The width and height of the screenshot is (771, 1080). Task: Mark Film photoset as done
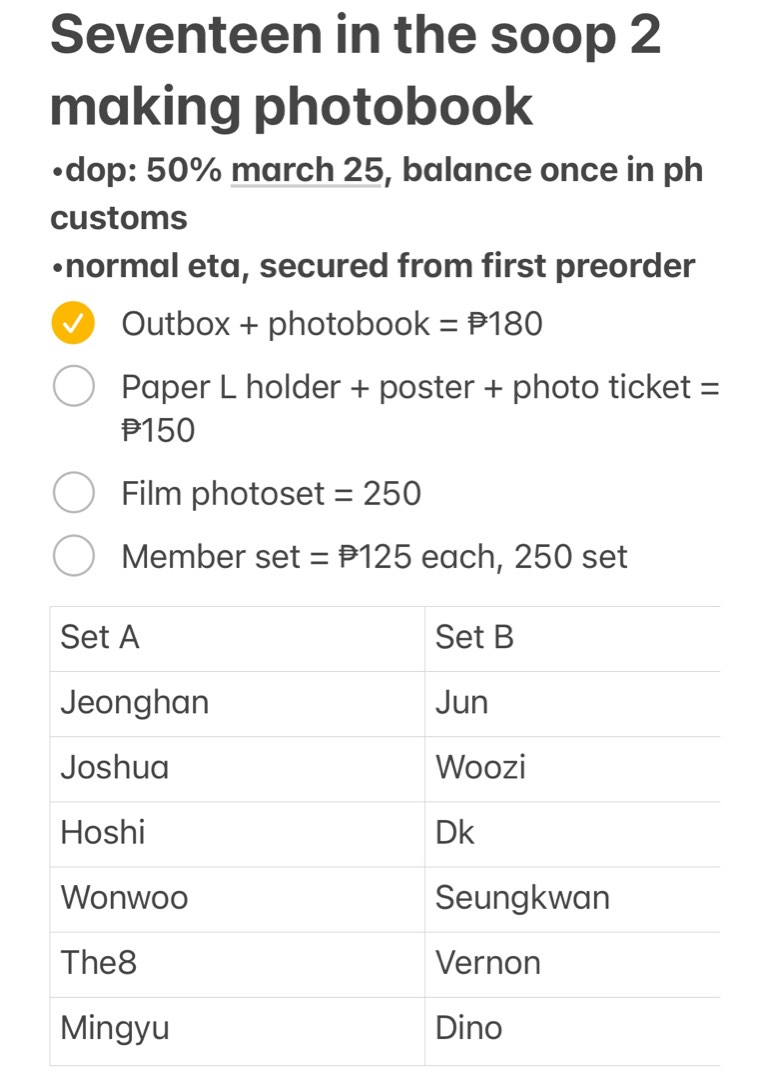point(74,493)
